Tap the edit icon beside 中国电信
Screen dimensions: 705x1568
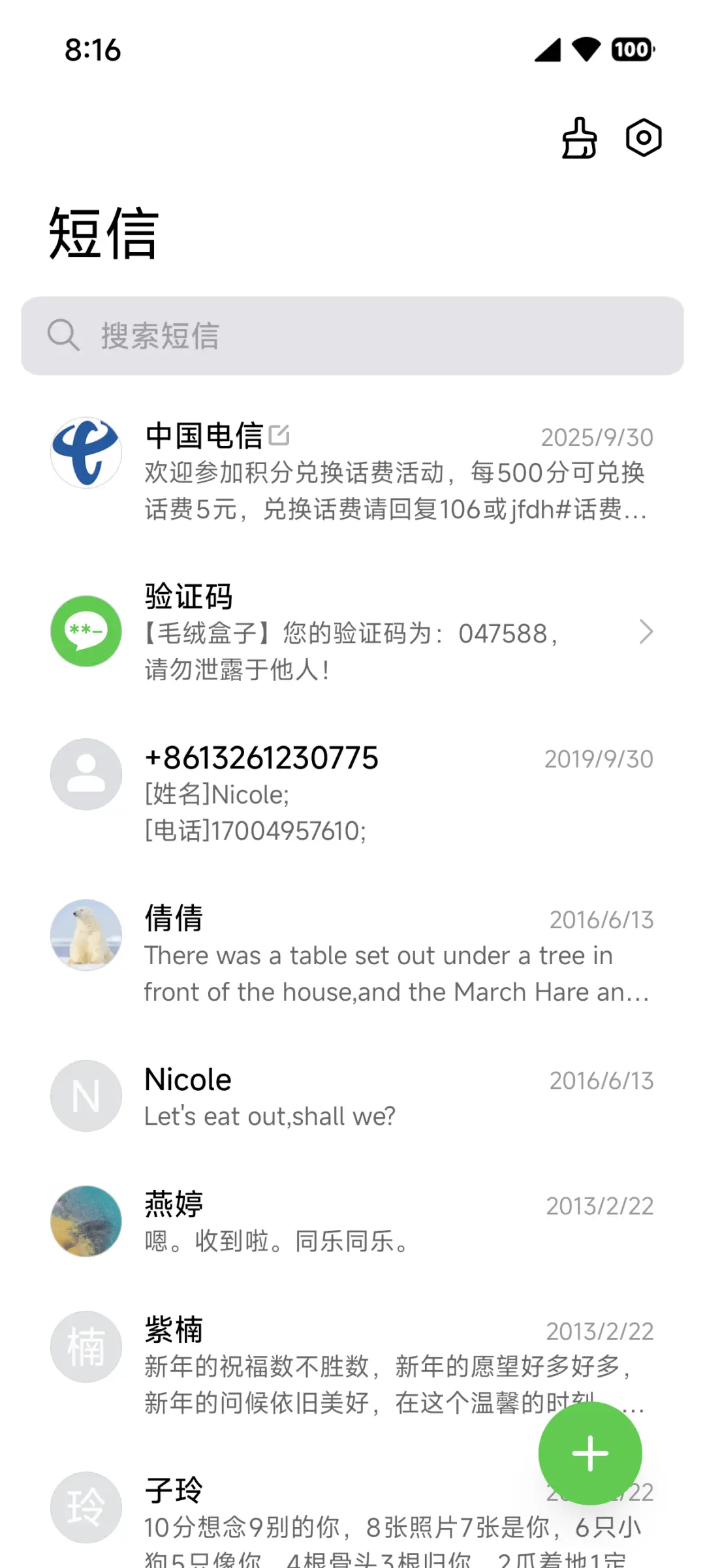(280, 433)
